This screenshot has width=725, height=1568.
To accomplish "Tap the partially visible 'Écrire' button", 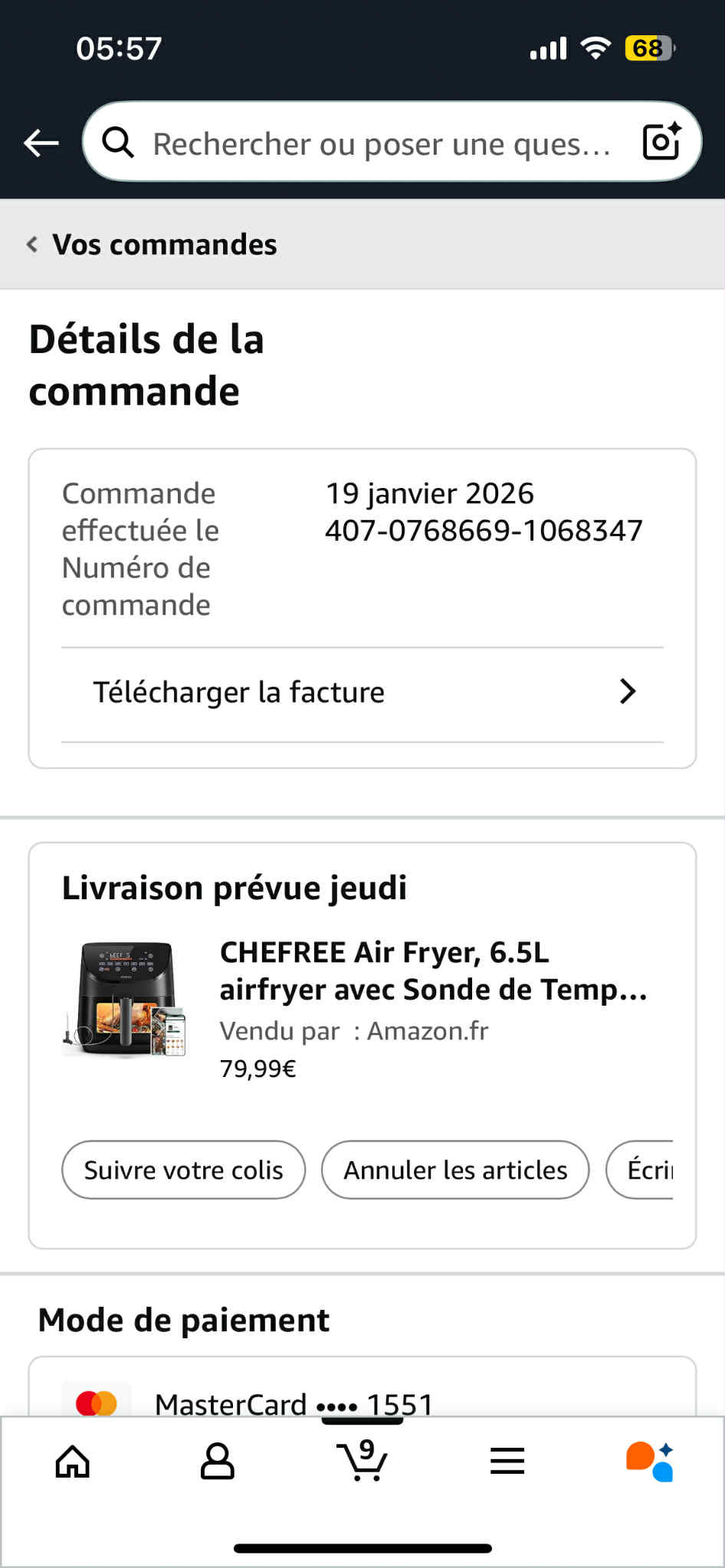I will click(645, 1170).
